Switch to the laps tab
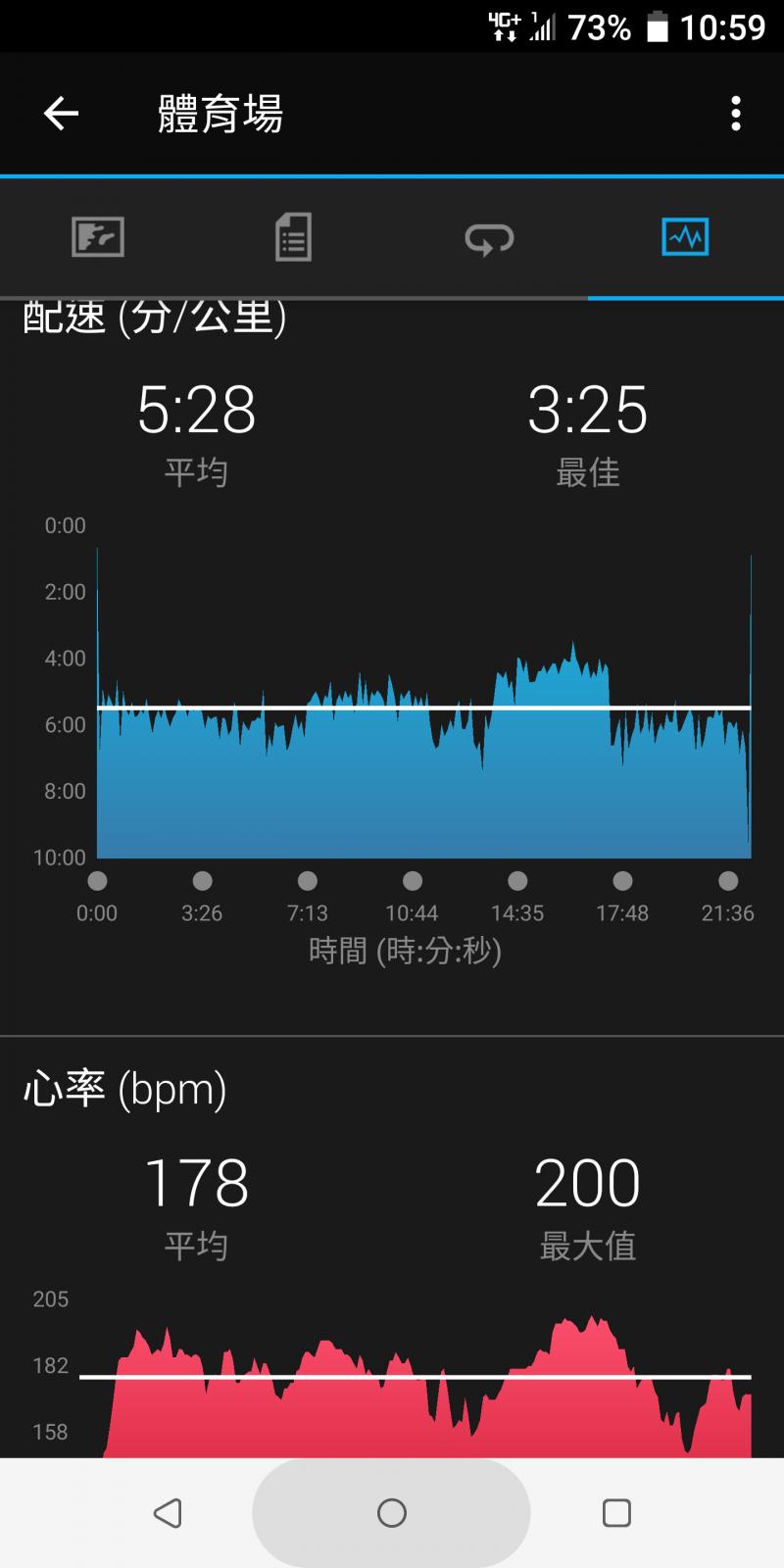Screen dimensions: 784x1568 pos(489,237)
